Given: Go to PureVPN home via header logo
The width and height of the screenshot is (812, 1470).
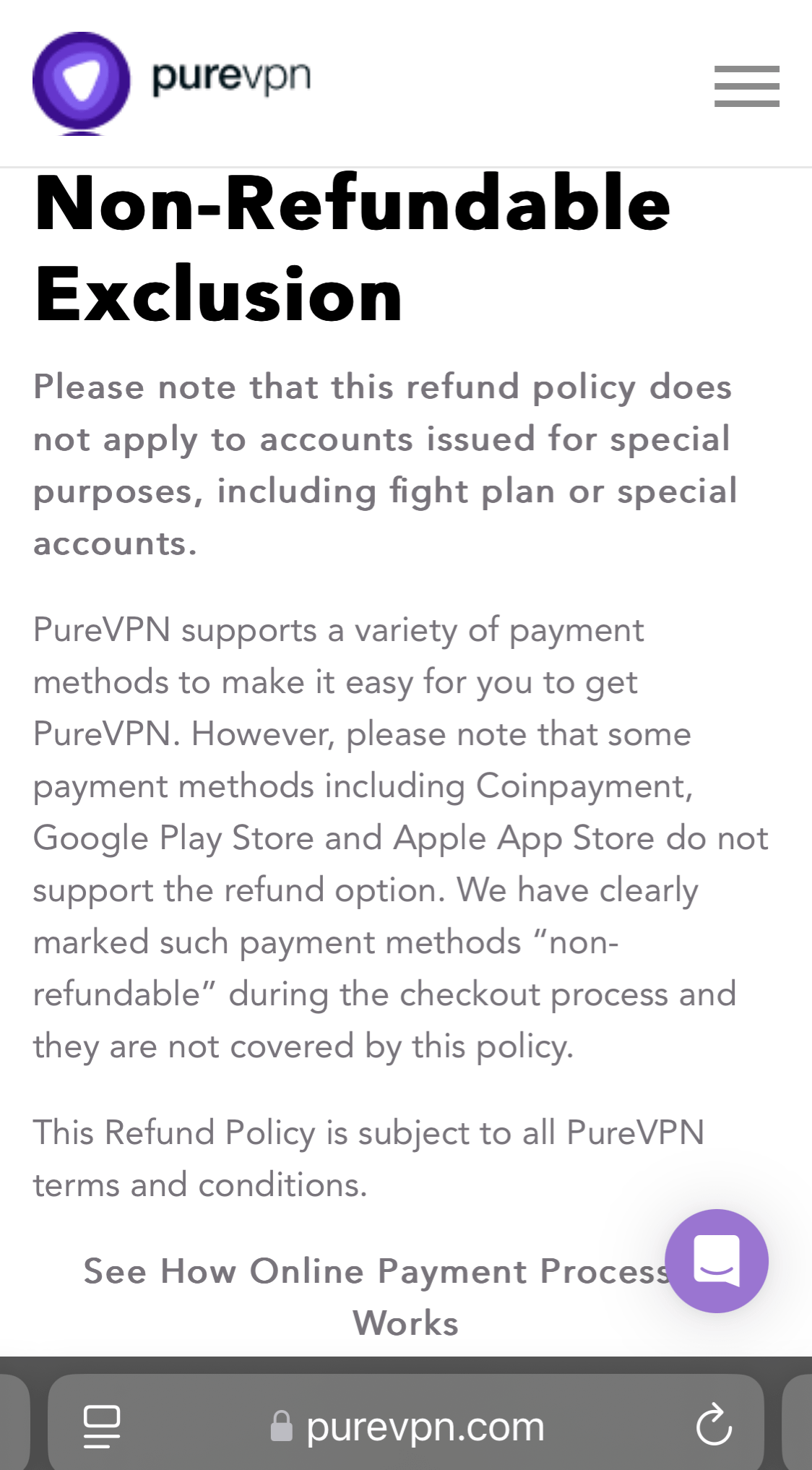Looking at the screenshot, I should coord(172,81).
